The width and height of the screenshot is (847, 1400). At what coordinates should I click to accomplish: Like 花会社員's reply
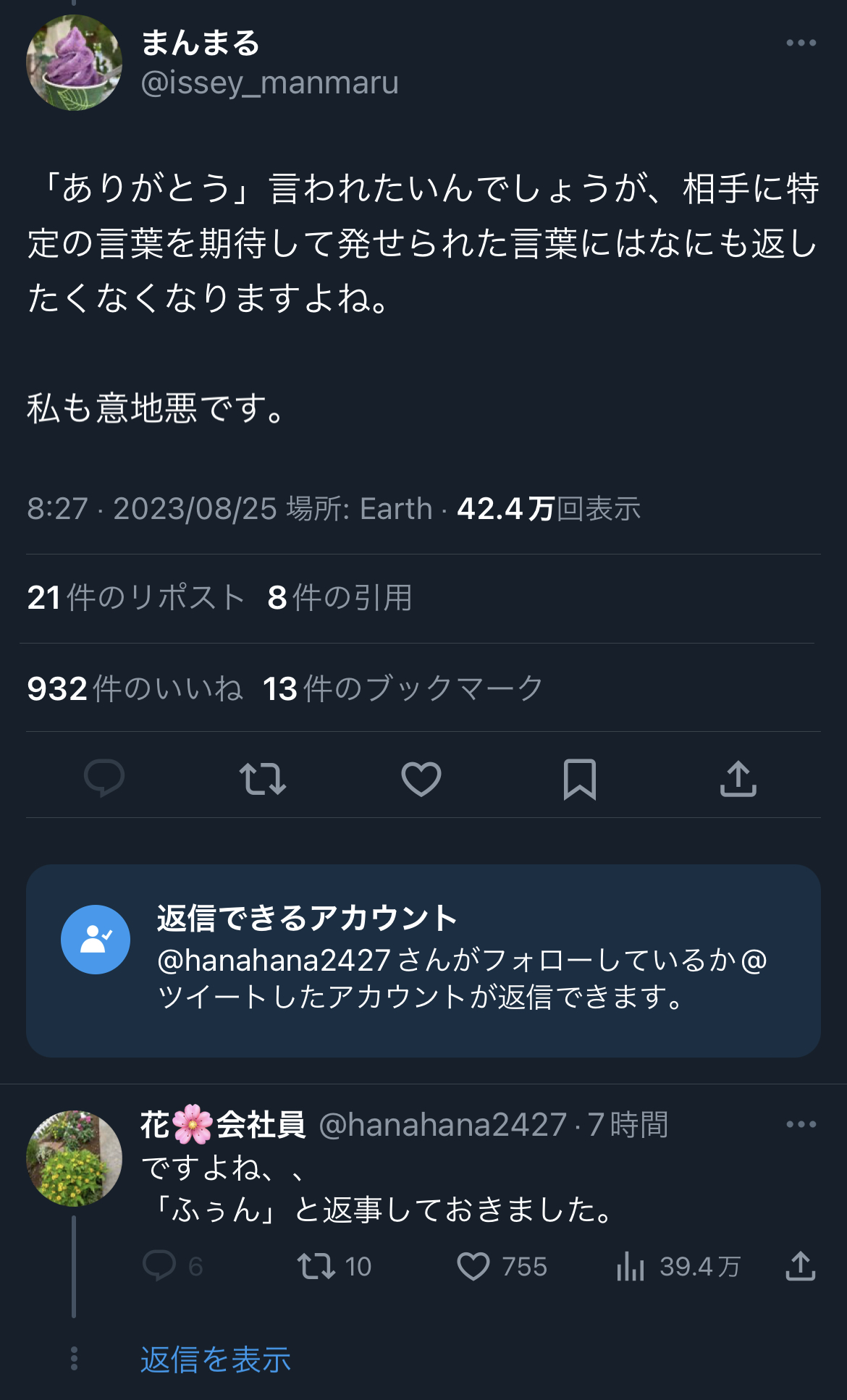point(473,1266)
